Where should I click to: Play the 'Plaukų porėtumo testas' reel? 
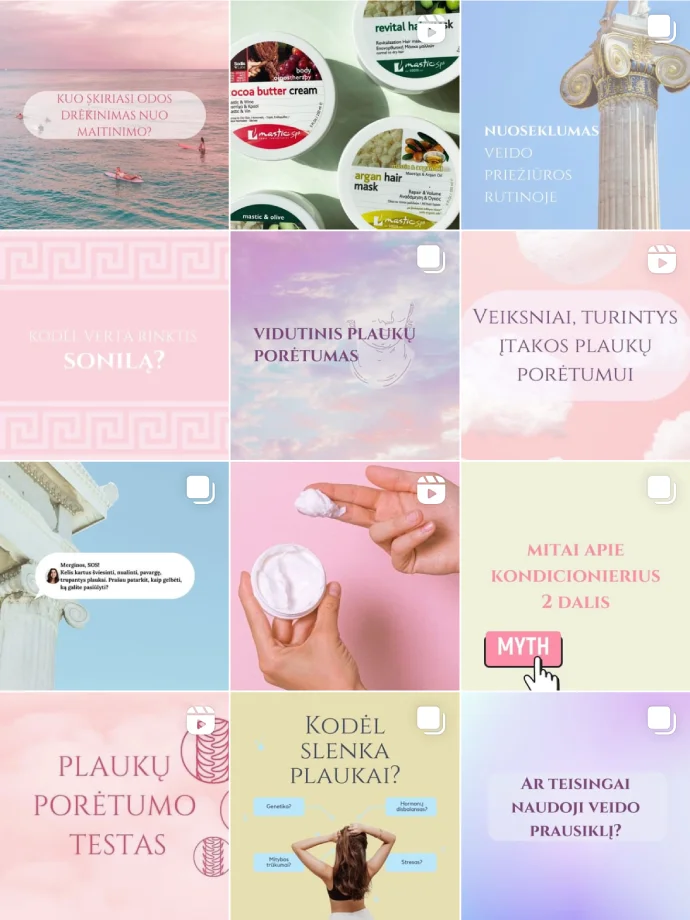[x=114, y=805]
